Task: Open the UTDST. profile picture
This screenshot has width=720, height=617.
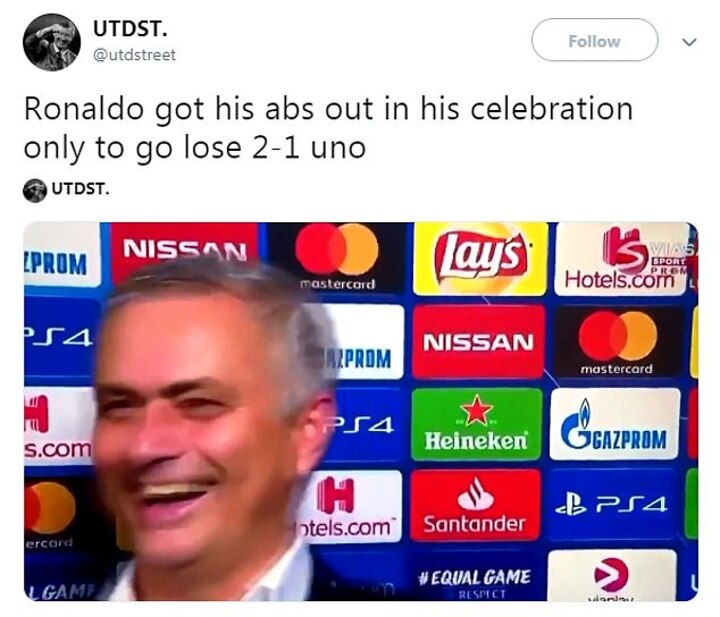Action: 51,42
